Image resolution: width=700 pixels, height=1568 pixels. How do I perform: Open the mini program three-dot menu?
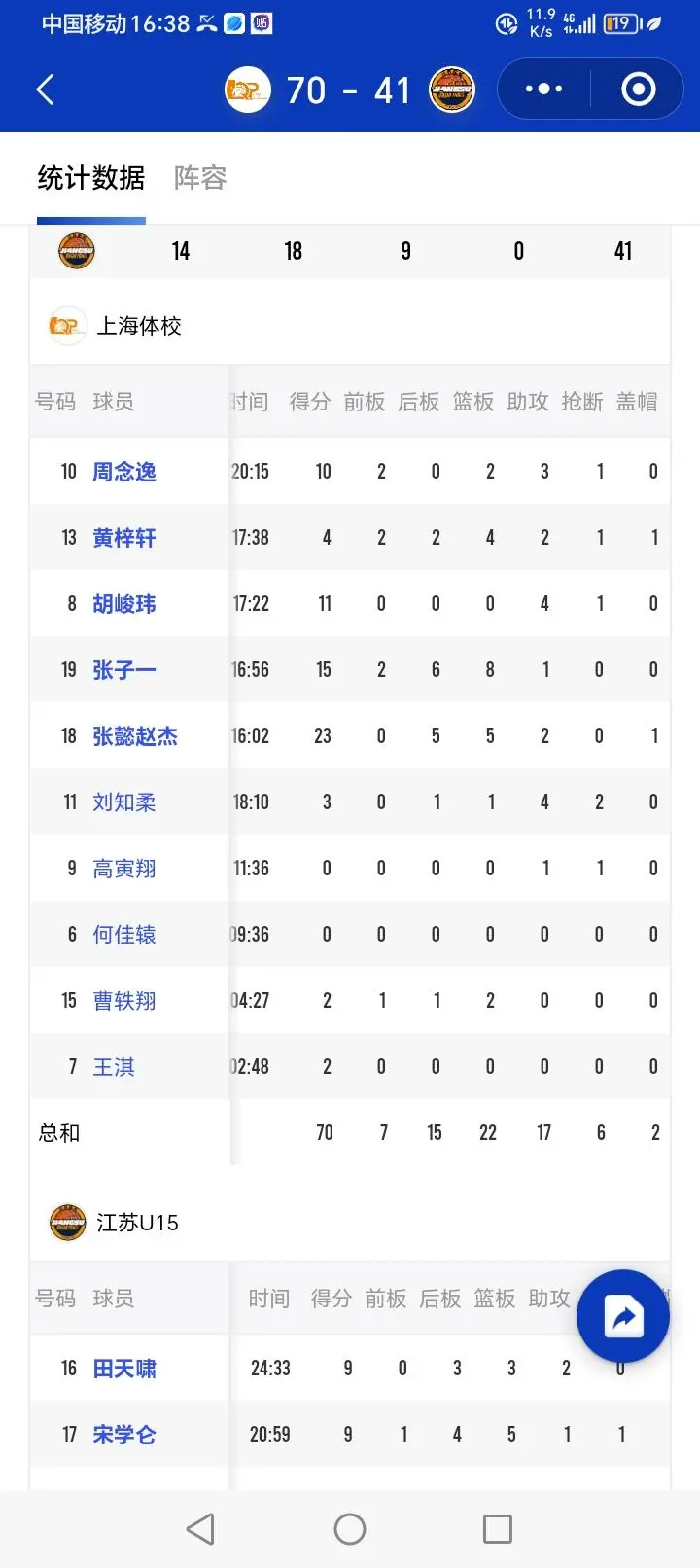coord(543,89)
